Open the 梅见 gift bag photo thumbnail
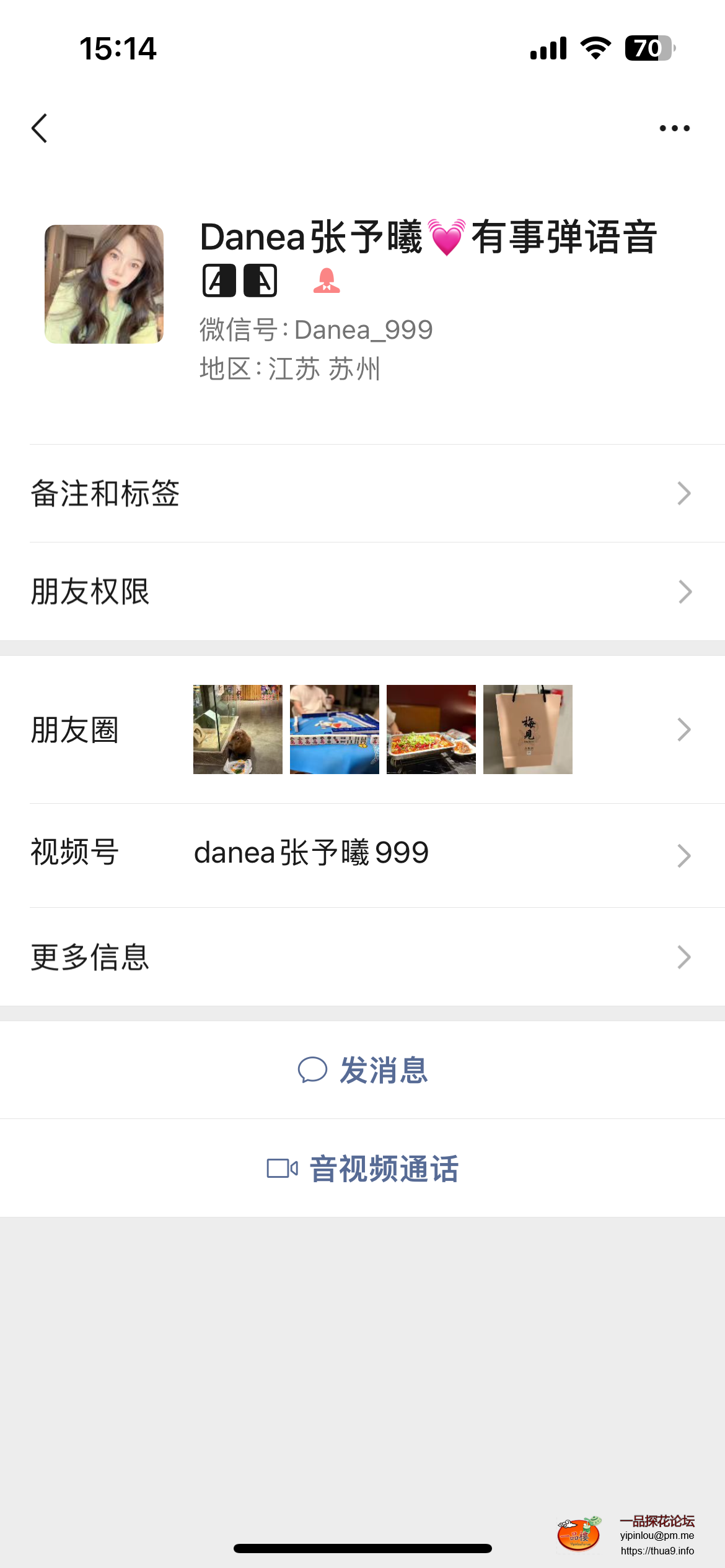 click(528, 729)
